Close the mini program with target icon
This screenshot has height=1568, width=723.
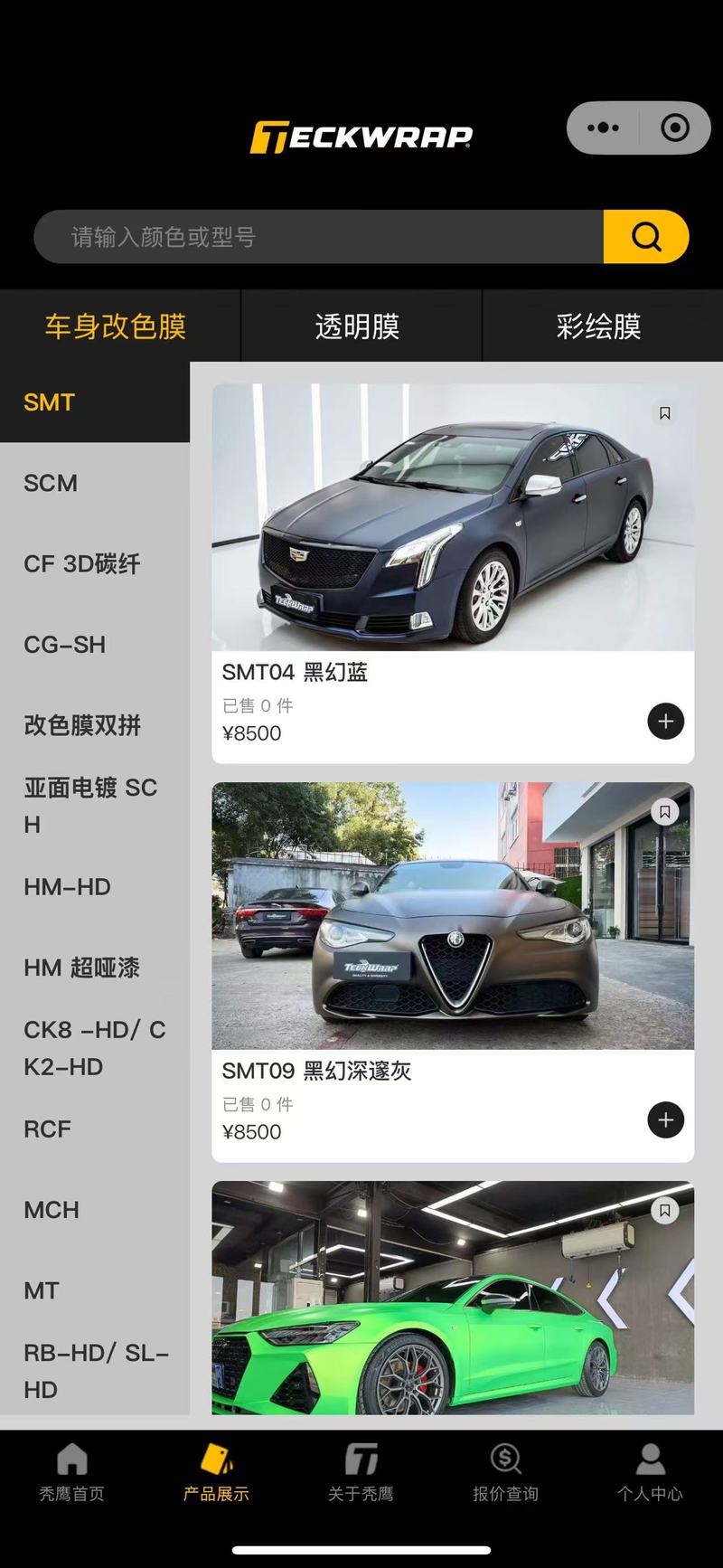pyautogui.click(x=674, y=128)
